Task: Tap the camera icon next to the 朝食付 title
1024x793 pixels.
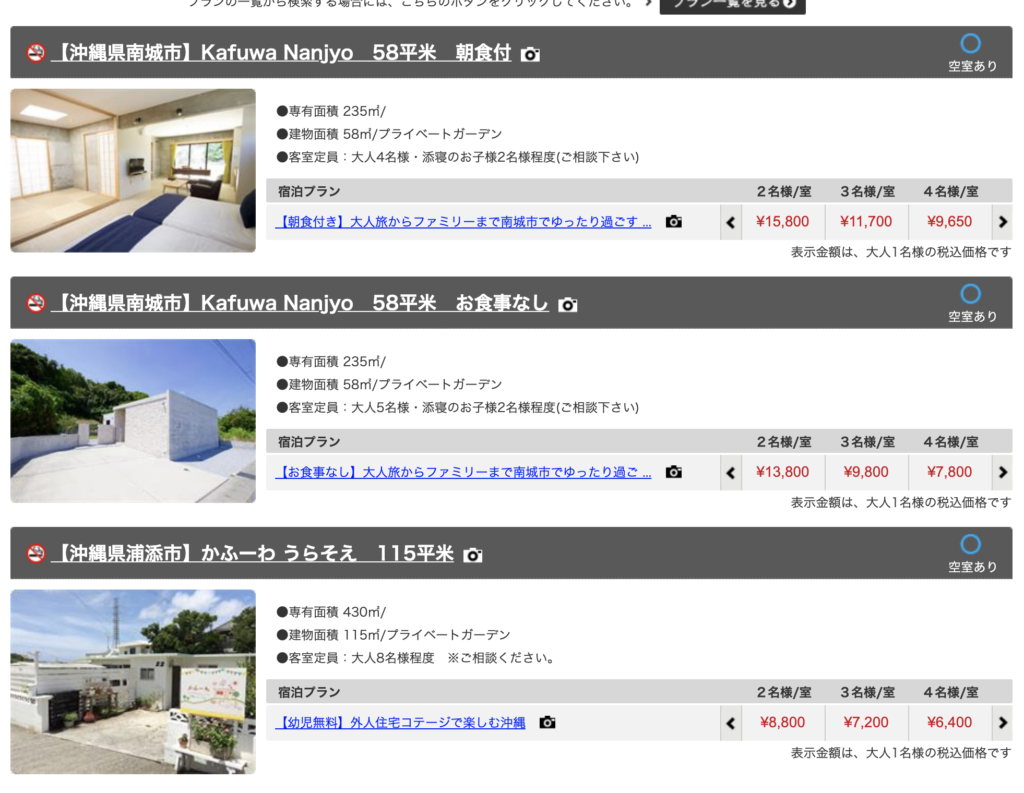Action: 531,54
